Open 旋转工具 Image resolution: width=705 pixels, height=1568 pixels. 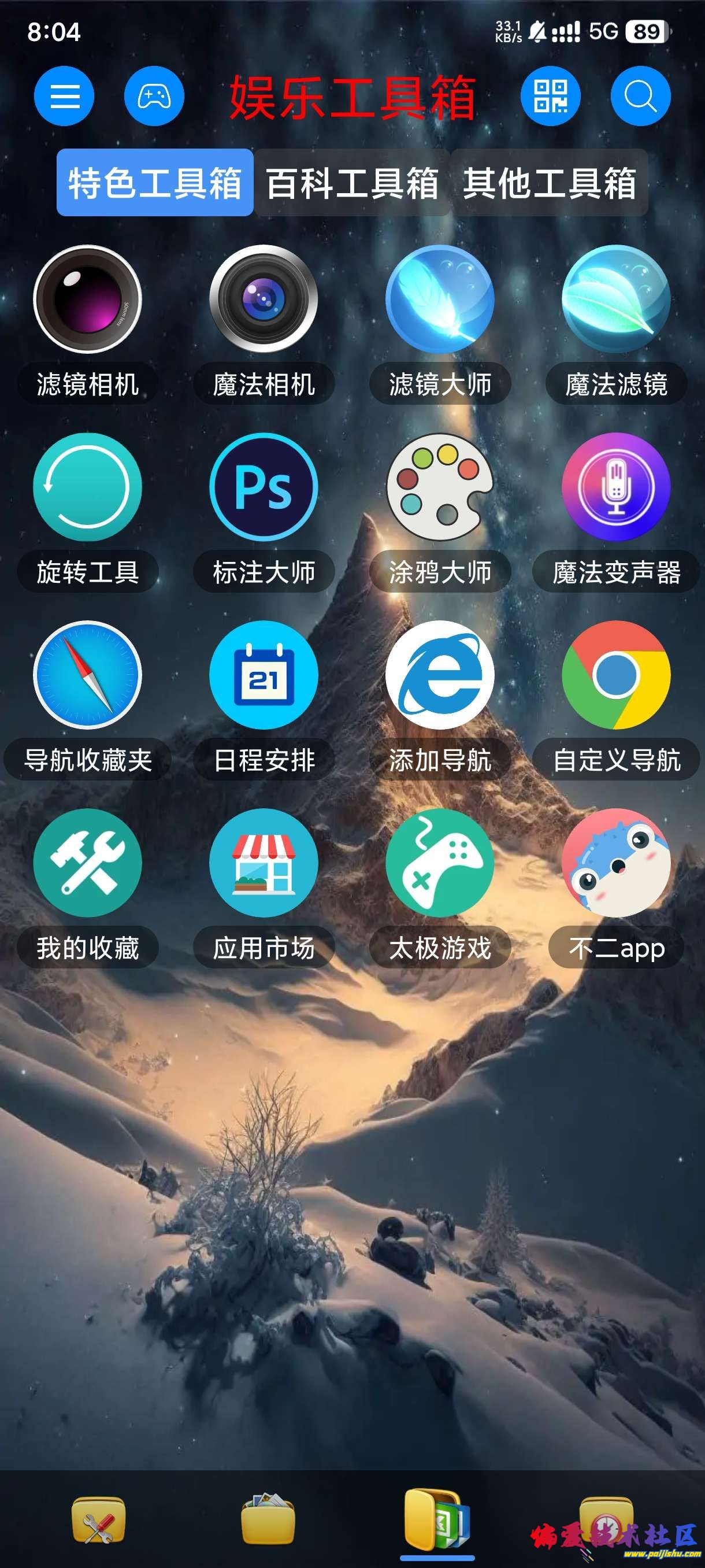click(88, 487)
